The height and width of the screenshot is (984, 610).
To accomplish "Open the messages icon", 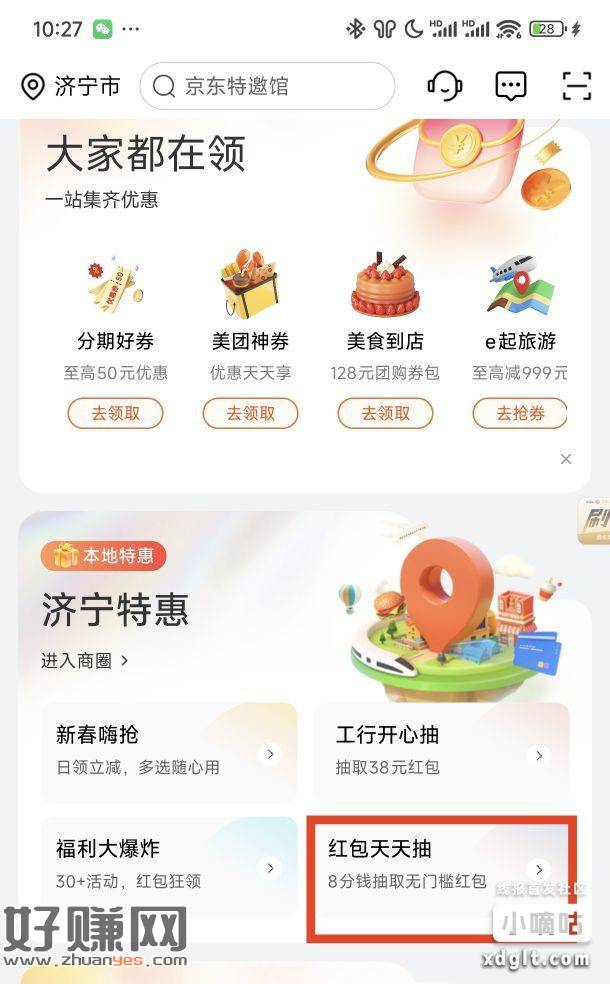I will click(x=511, y=87).
